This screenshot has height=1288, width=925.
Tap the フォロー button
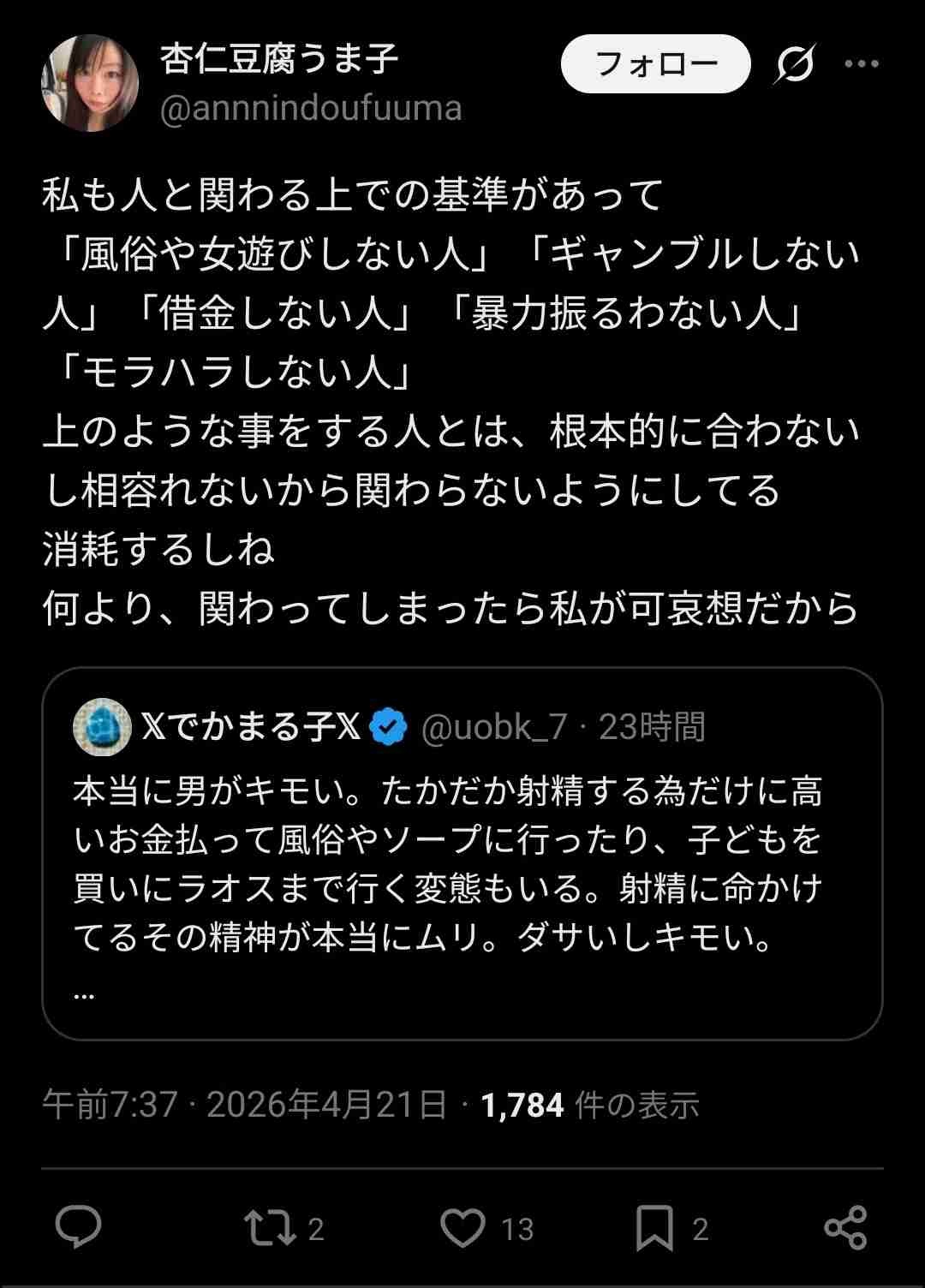pos(655,64)
